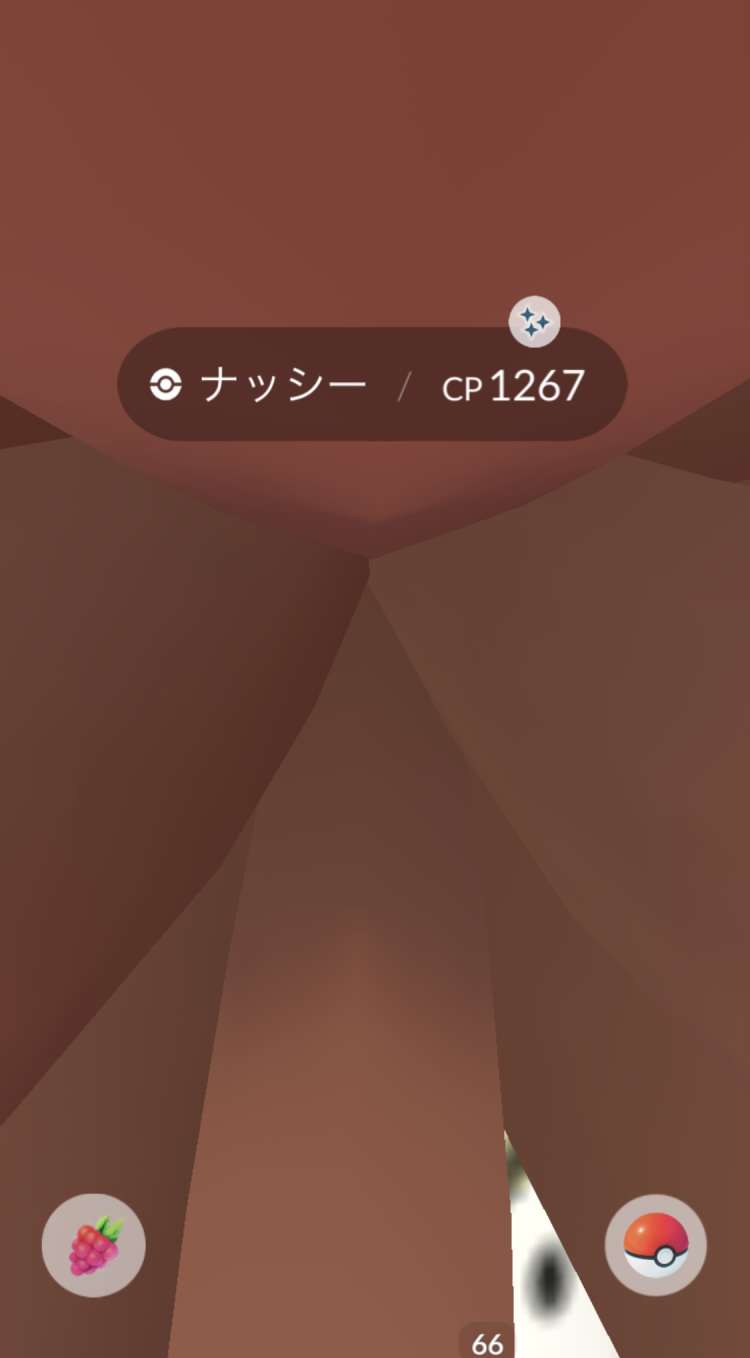Open the Poké Ball selection button
This screenshot has width=750, height=1358.
656,1245
